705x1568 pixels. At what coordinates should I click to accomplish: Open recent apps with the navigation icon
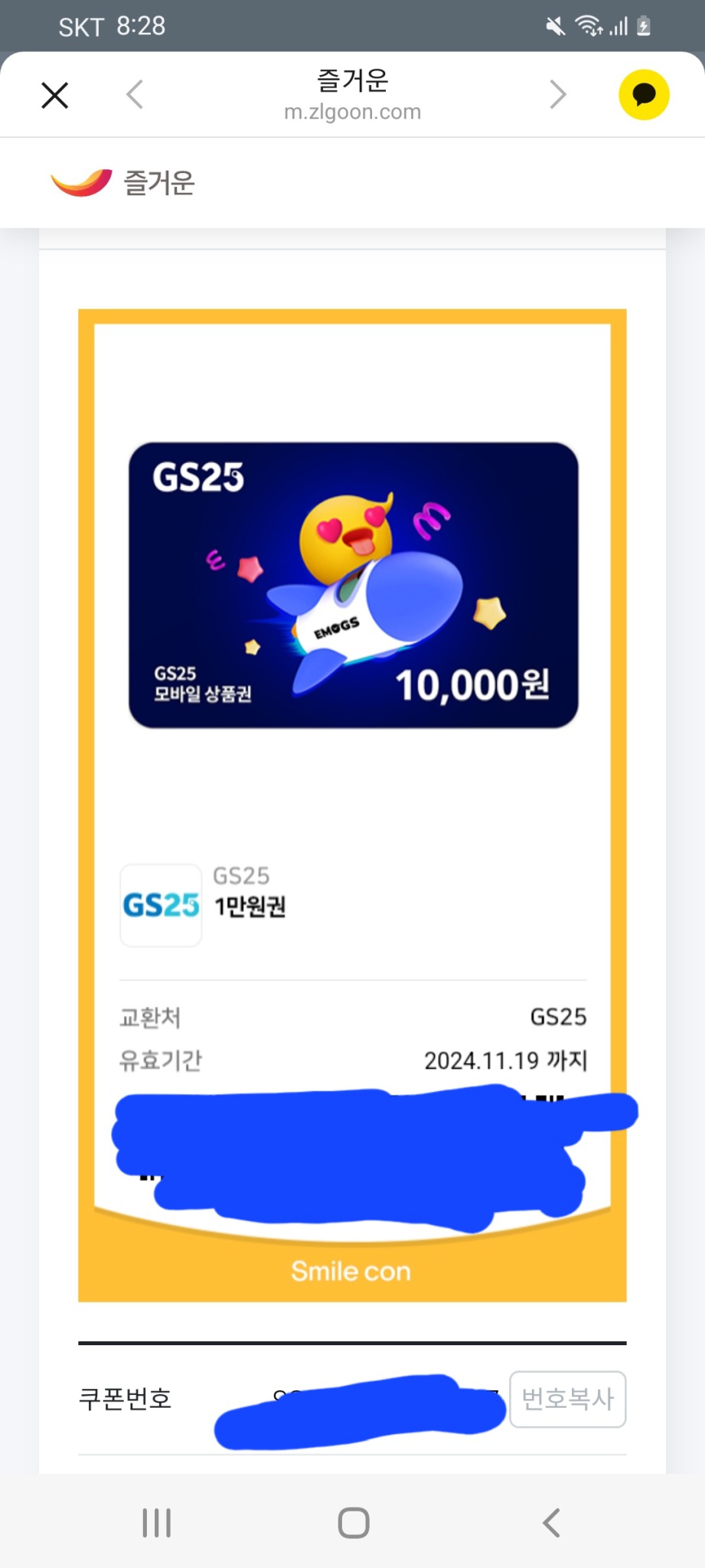click(155, 1522)
